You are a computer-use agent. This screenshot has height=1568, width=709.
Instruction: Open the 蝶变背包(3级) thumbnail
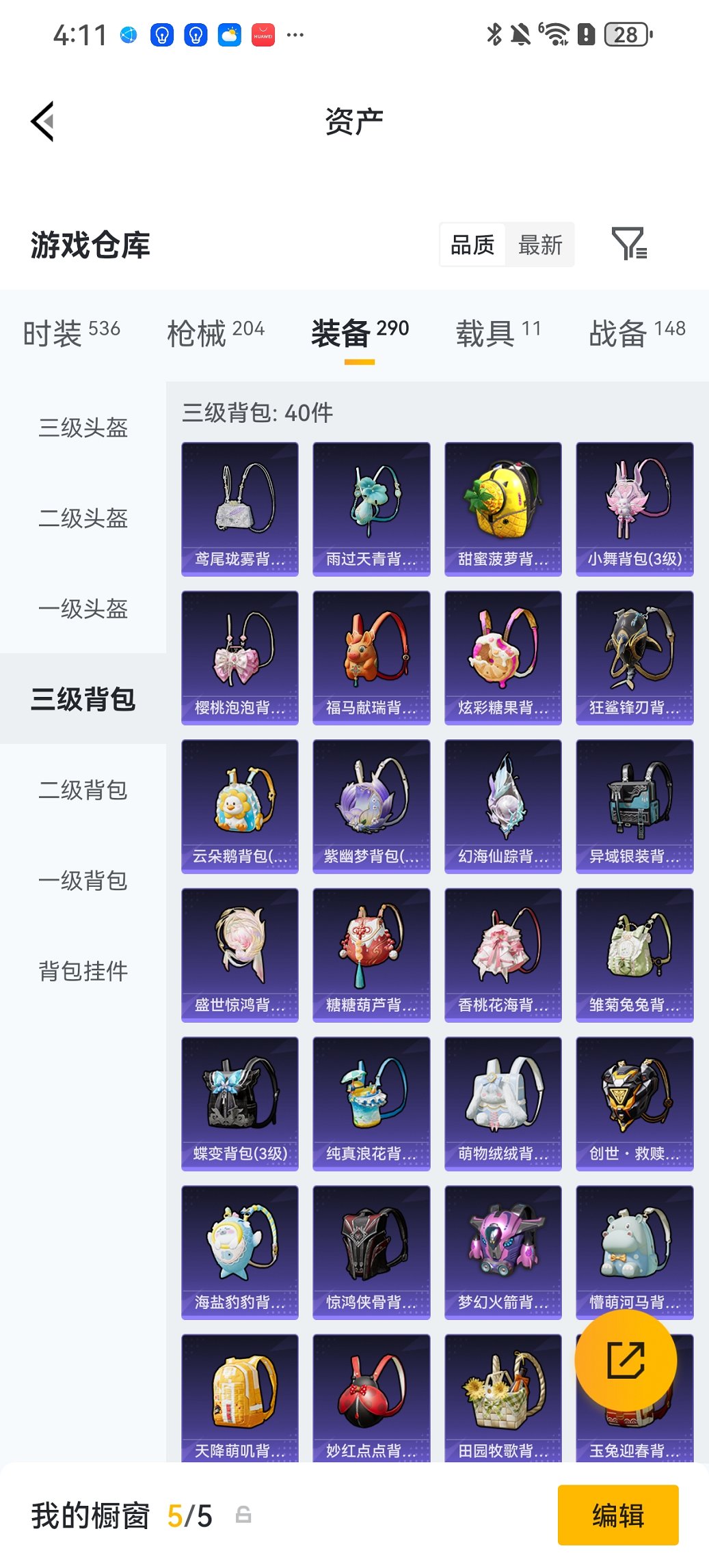[x=239, y=1103]
